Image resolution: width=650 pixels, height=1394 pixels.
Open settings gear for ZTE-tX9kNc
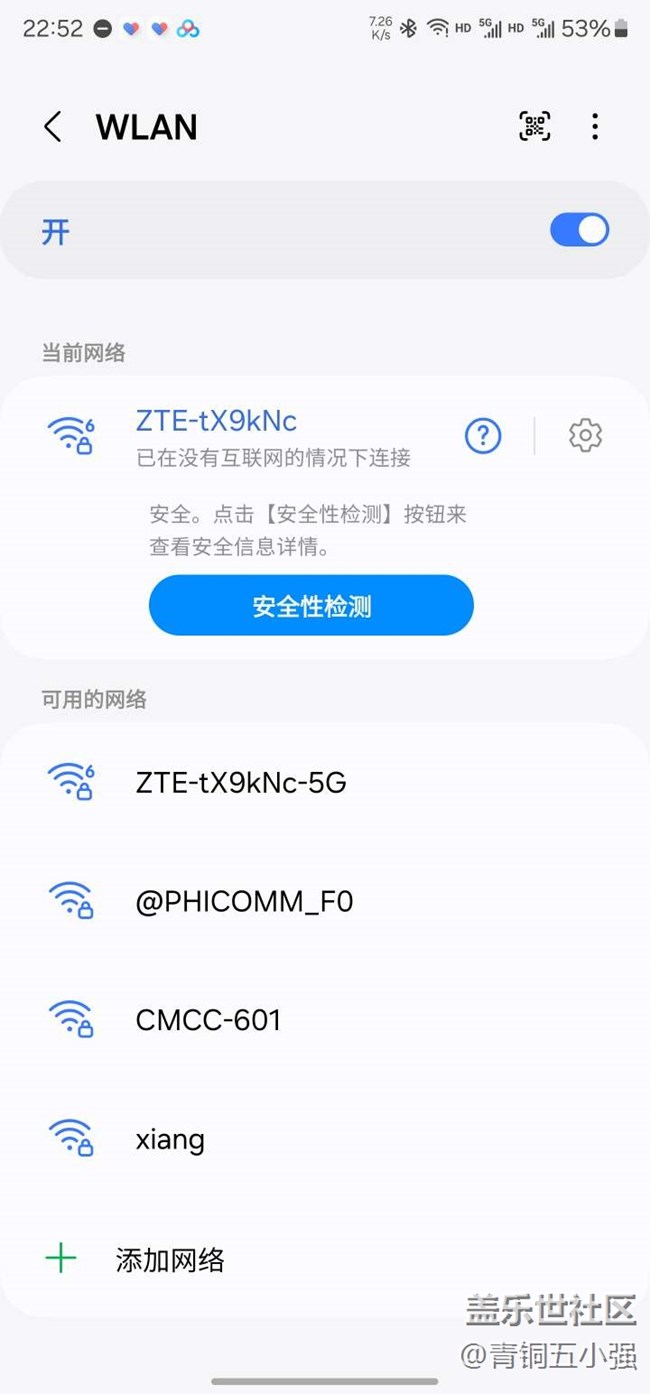tap(585, 435)
